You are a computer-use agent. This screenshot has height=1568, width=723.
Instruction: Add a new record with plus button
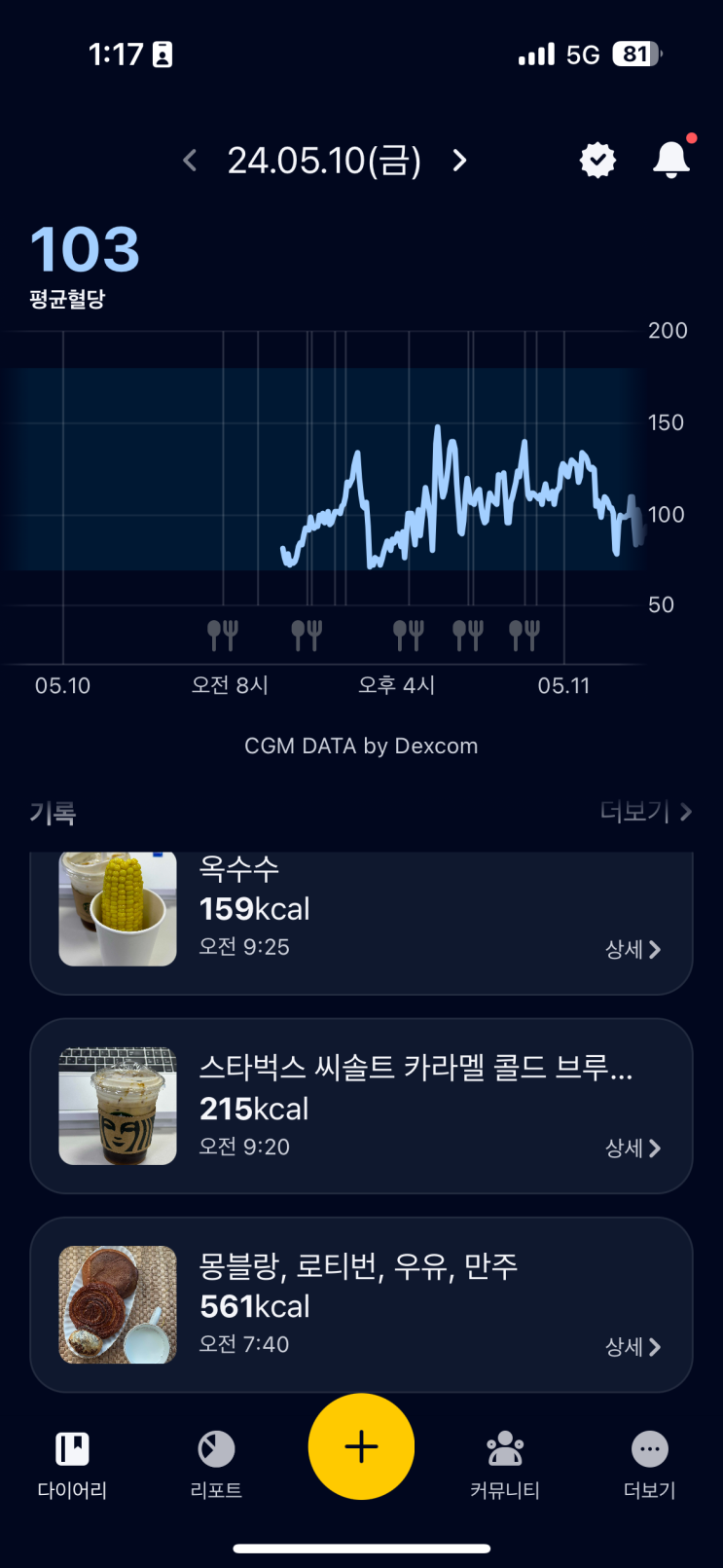tap(361, 1446)
